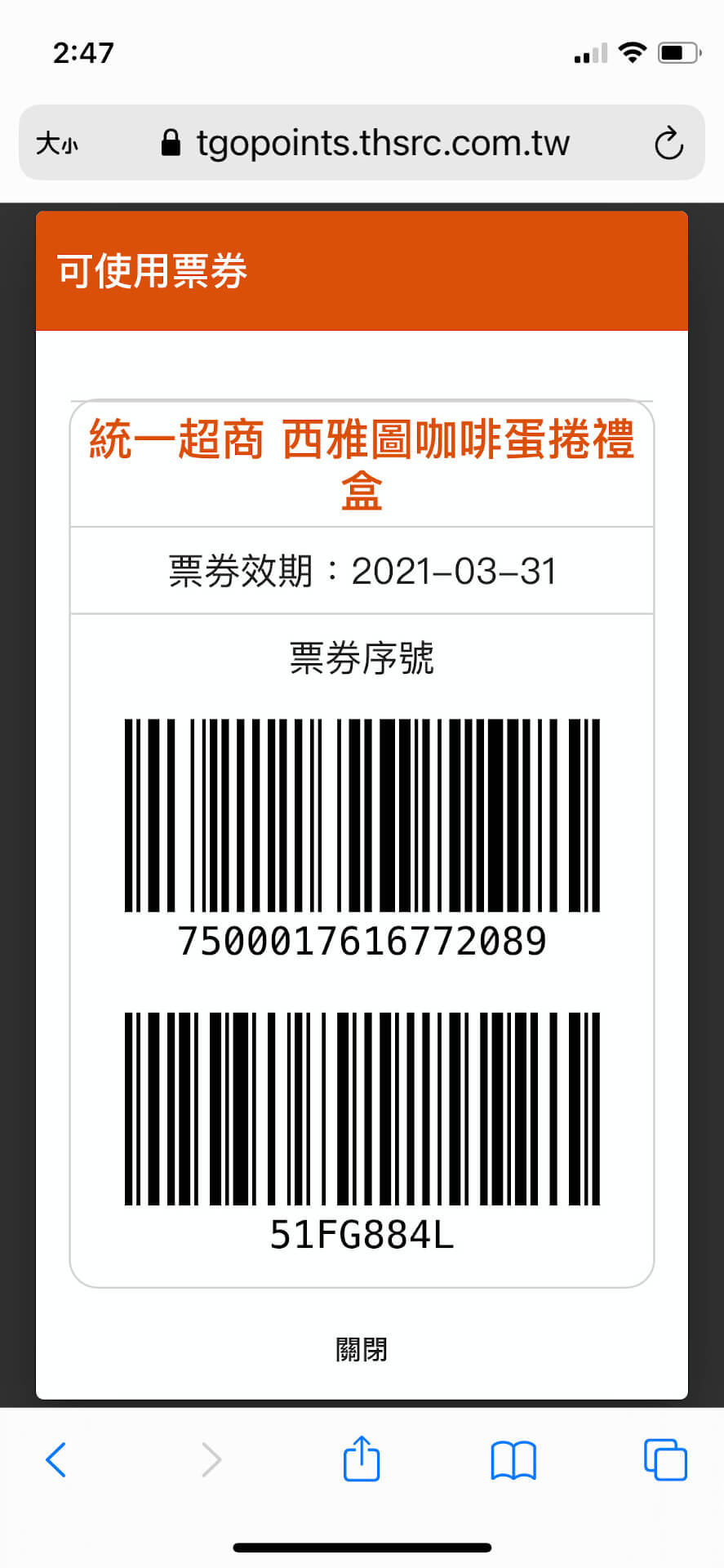Tap the reload page icon

click(x=668, y=142)
